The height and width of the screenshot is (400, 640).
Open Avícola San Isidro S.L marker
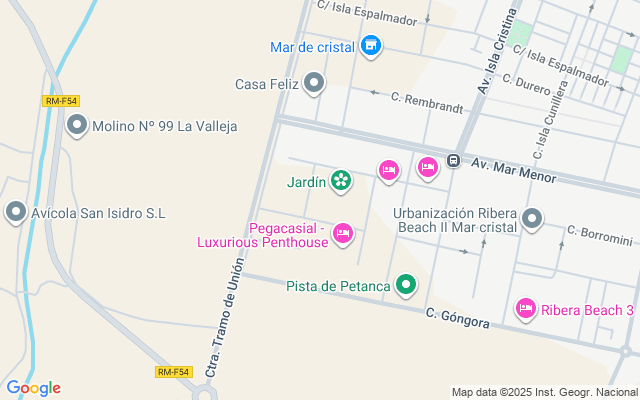point(16,212)
